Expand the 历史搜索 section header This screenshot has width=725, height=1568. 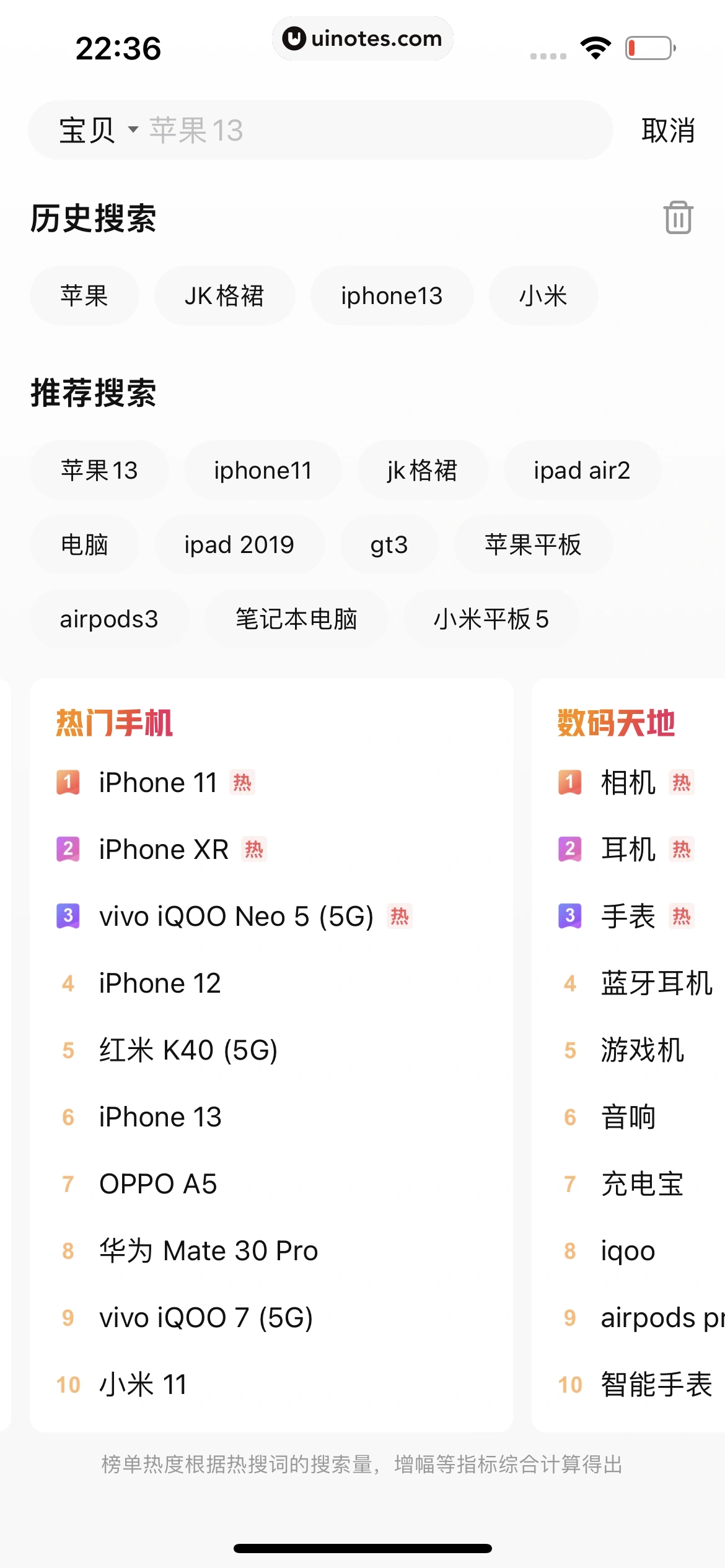point(92,218)
